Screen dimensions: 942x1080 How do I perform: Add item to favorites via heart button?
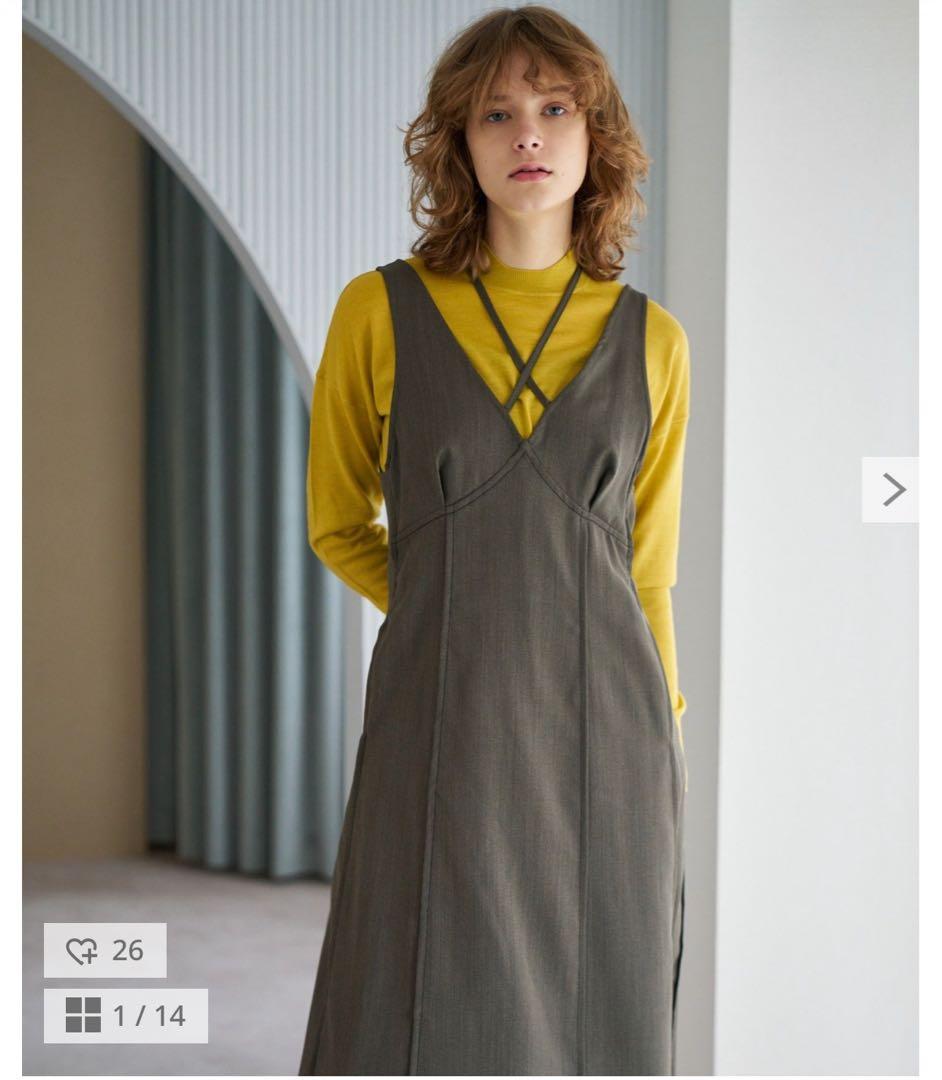[105, 951]
